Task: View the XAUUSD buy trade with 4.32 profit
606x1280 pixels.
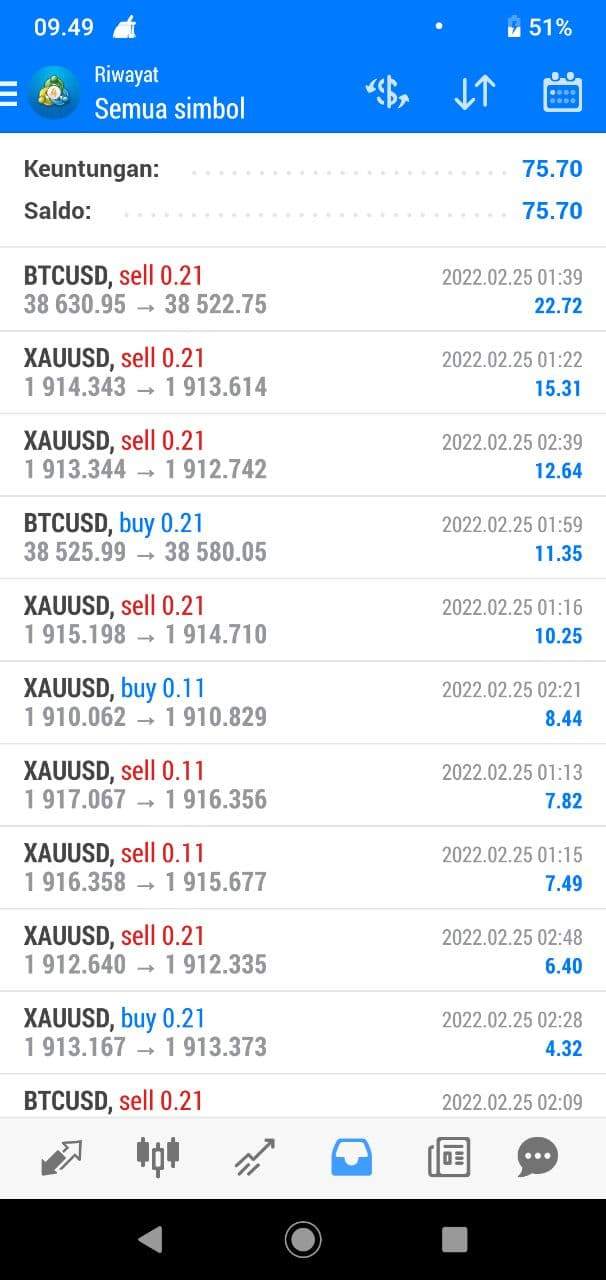Action: 303,1032
